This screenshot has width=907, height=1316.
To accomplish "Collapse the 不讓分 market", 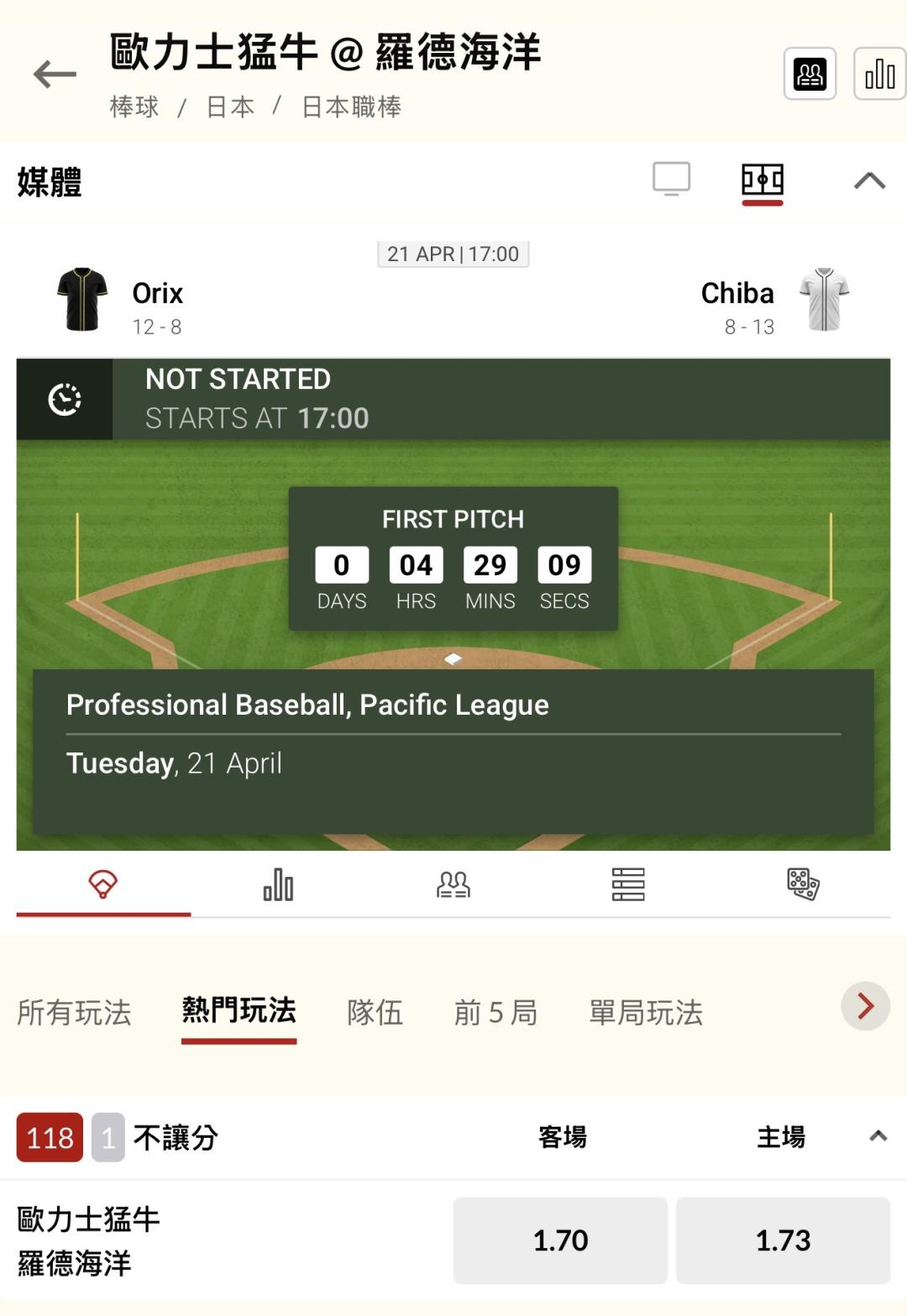I will click(878, 1137).
